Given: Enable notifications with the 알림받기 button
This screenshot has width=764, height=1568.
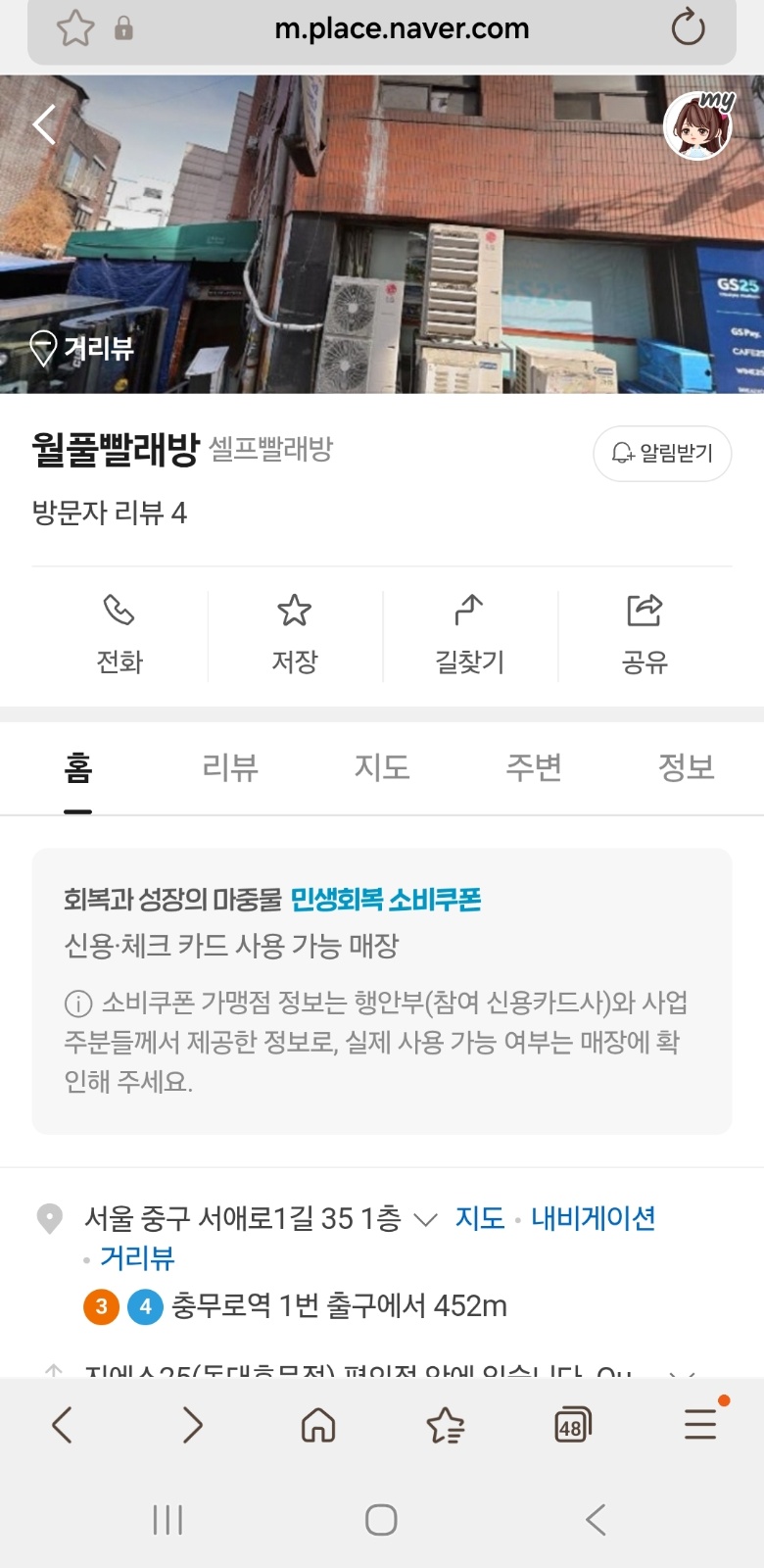Looking at the screenshot, I should point(662,454).
